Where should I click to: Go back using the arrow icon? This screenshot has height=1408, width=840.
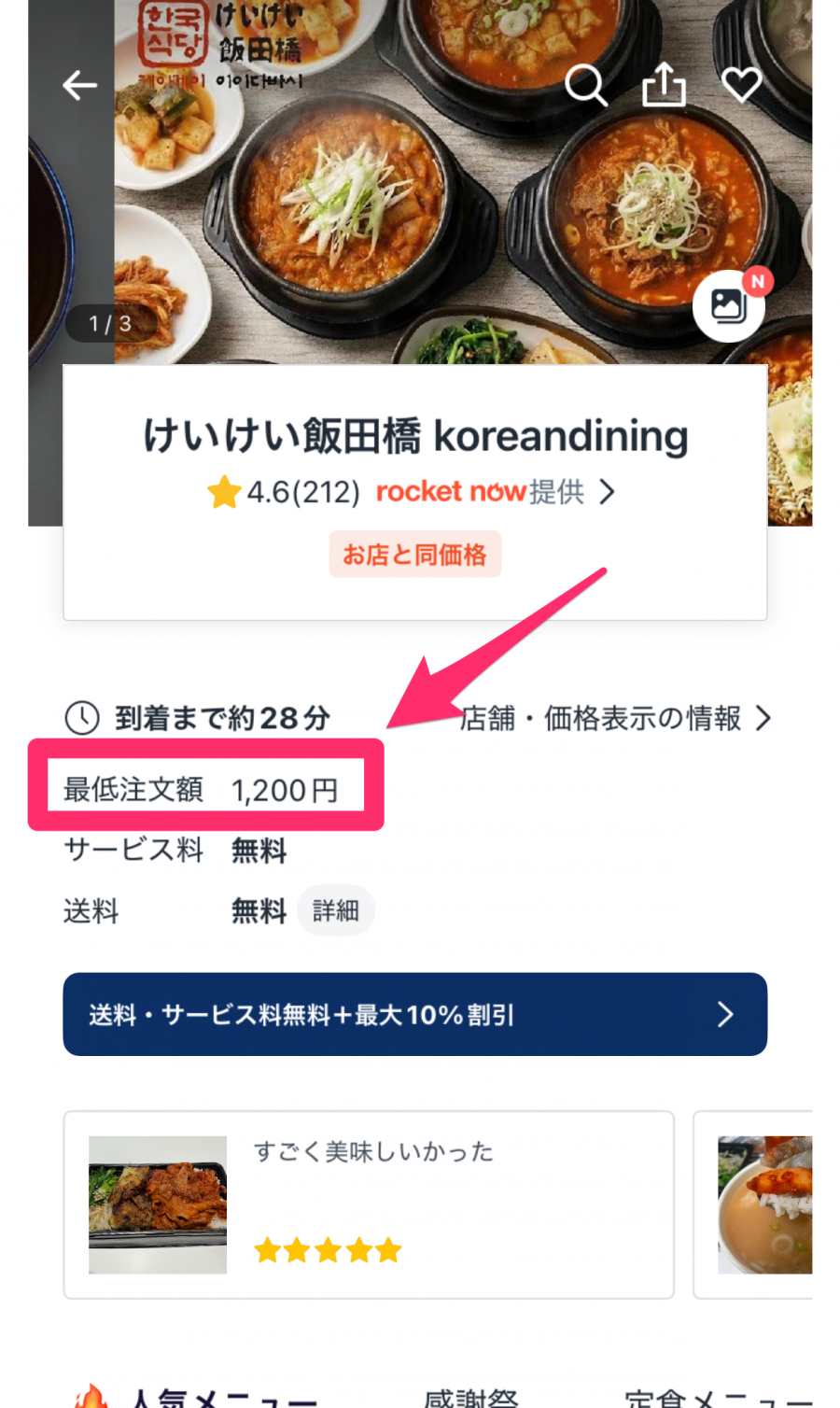click(x=80, y=86)
